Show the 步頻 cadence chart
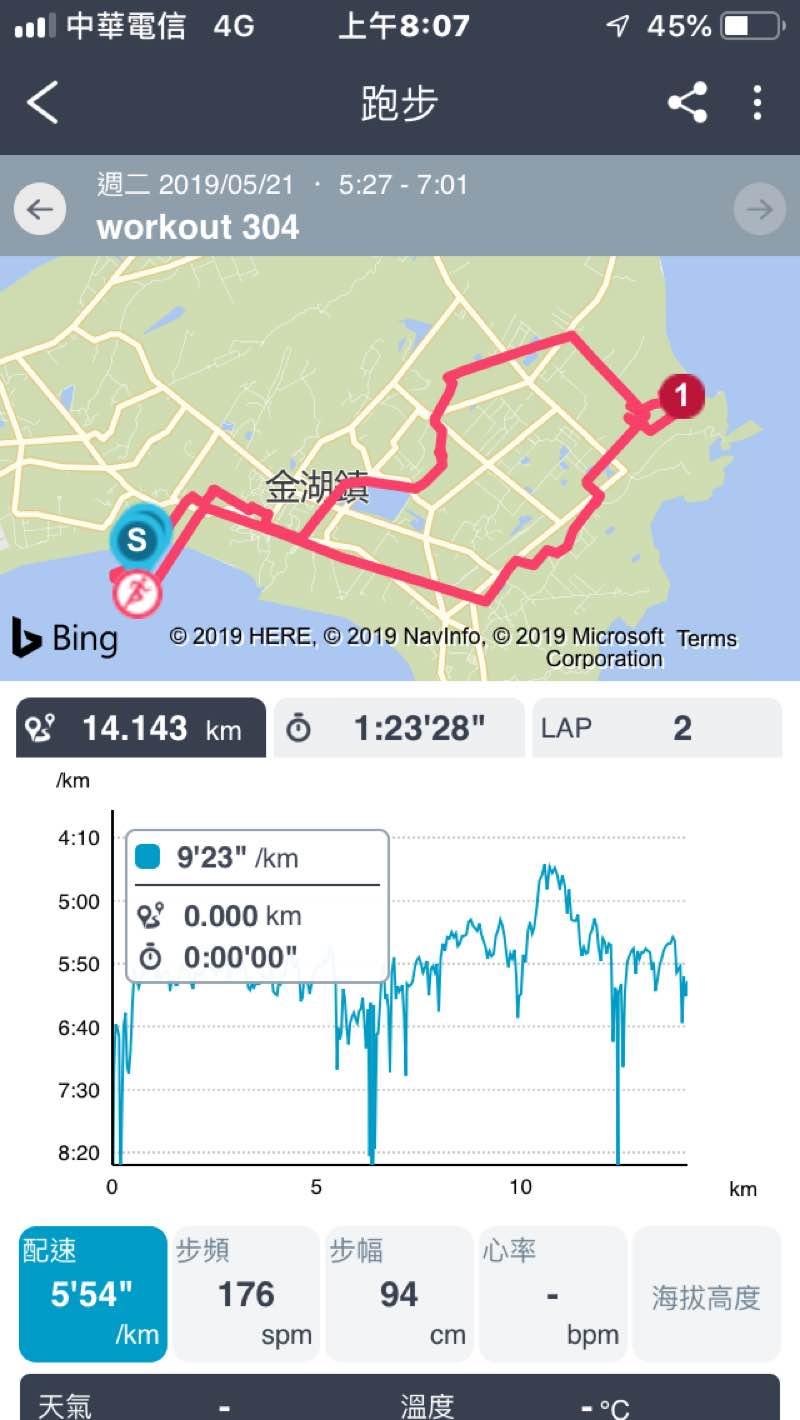The image size is (800, 1420). pyautogui.click(x=246, y=1294)
